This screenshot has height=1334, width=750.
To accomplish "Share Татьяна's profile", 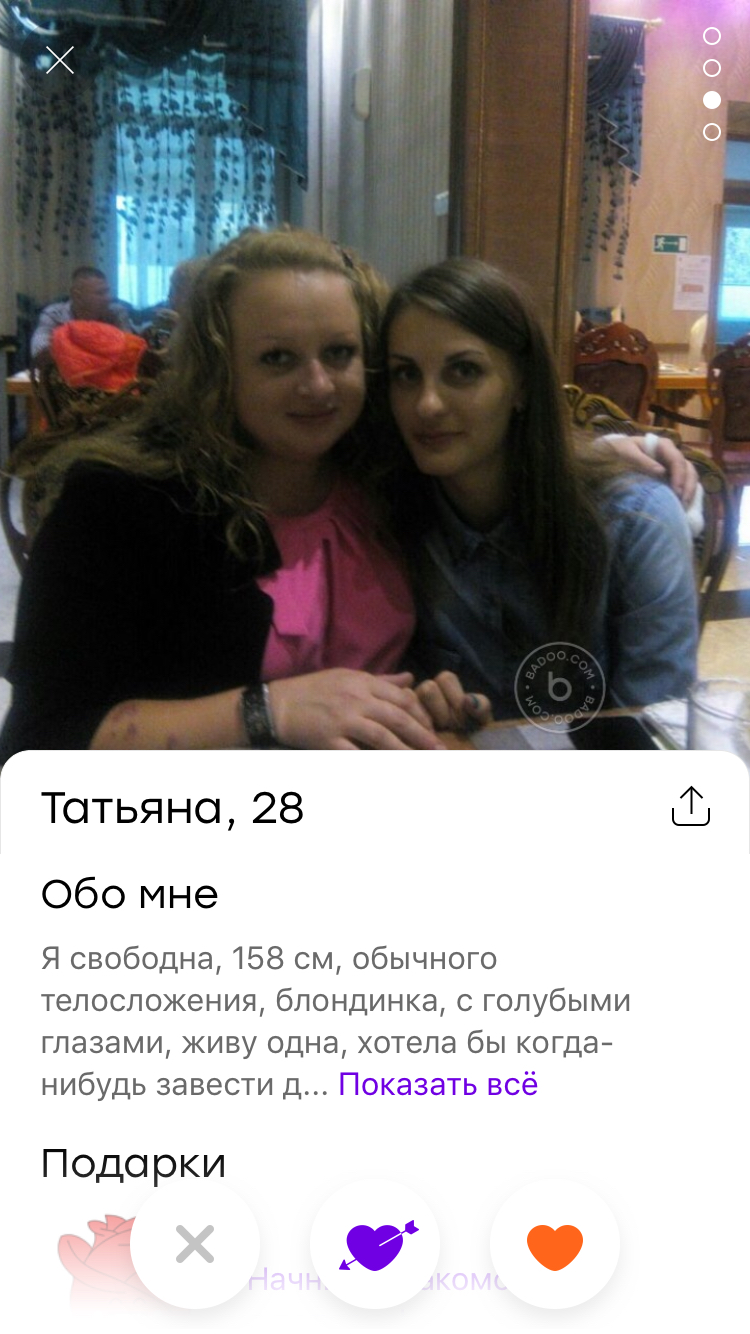I will tap(690, 806).
